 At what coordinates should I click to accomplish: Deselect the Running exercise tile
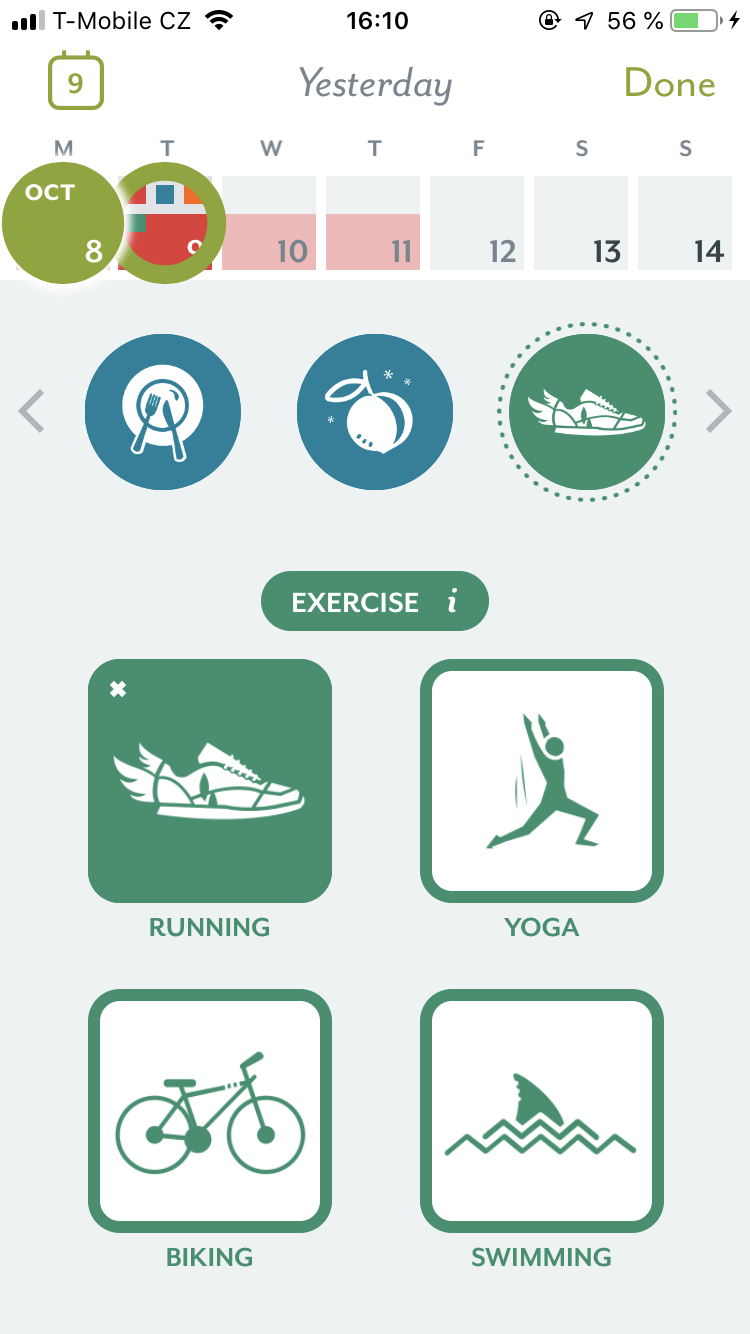210,781
